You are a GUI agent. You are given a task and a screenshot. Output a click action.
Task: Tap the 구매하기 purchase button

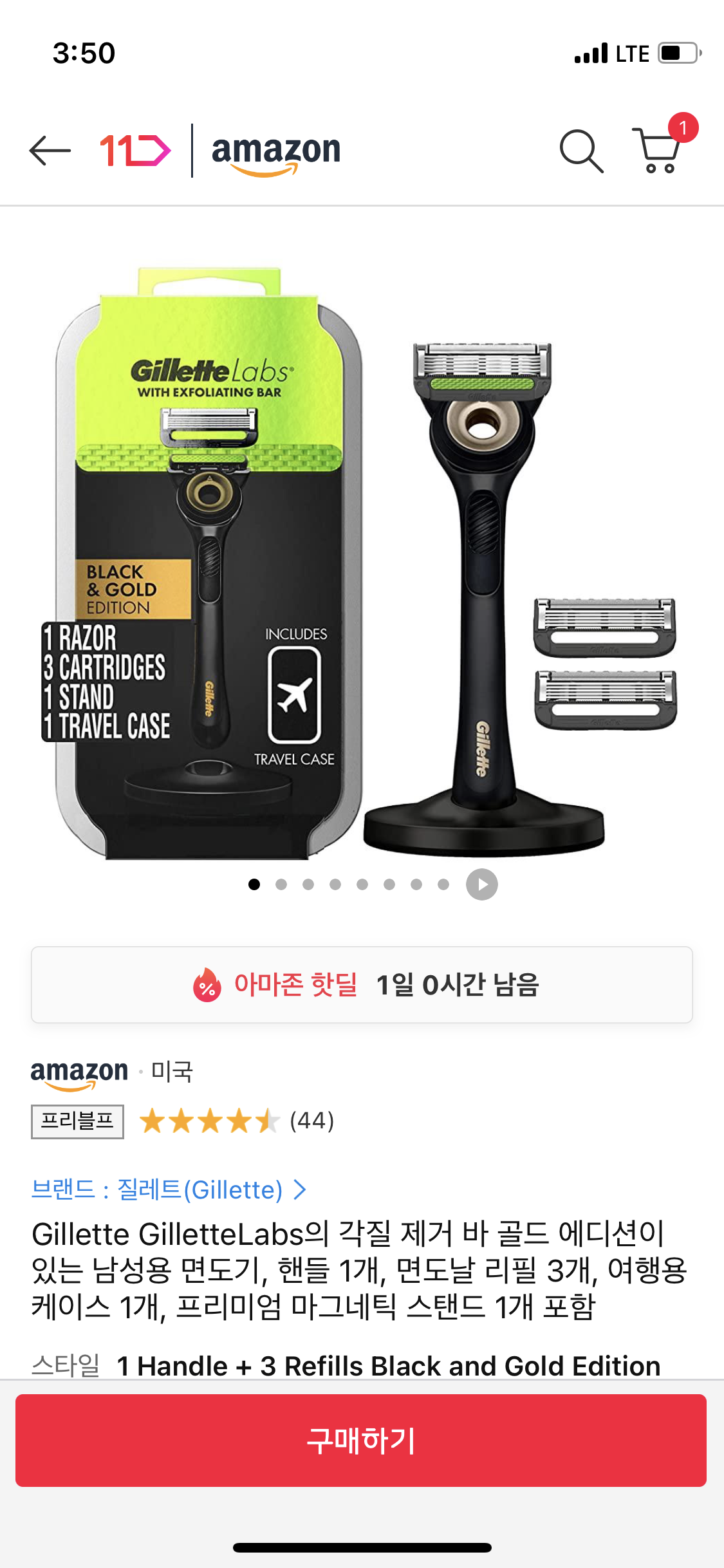[361, 1441]
